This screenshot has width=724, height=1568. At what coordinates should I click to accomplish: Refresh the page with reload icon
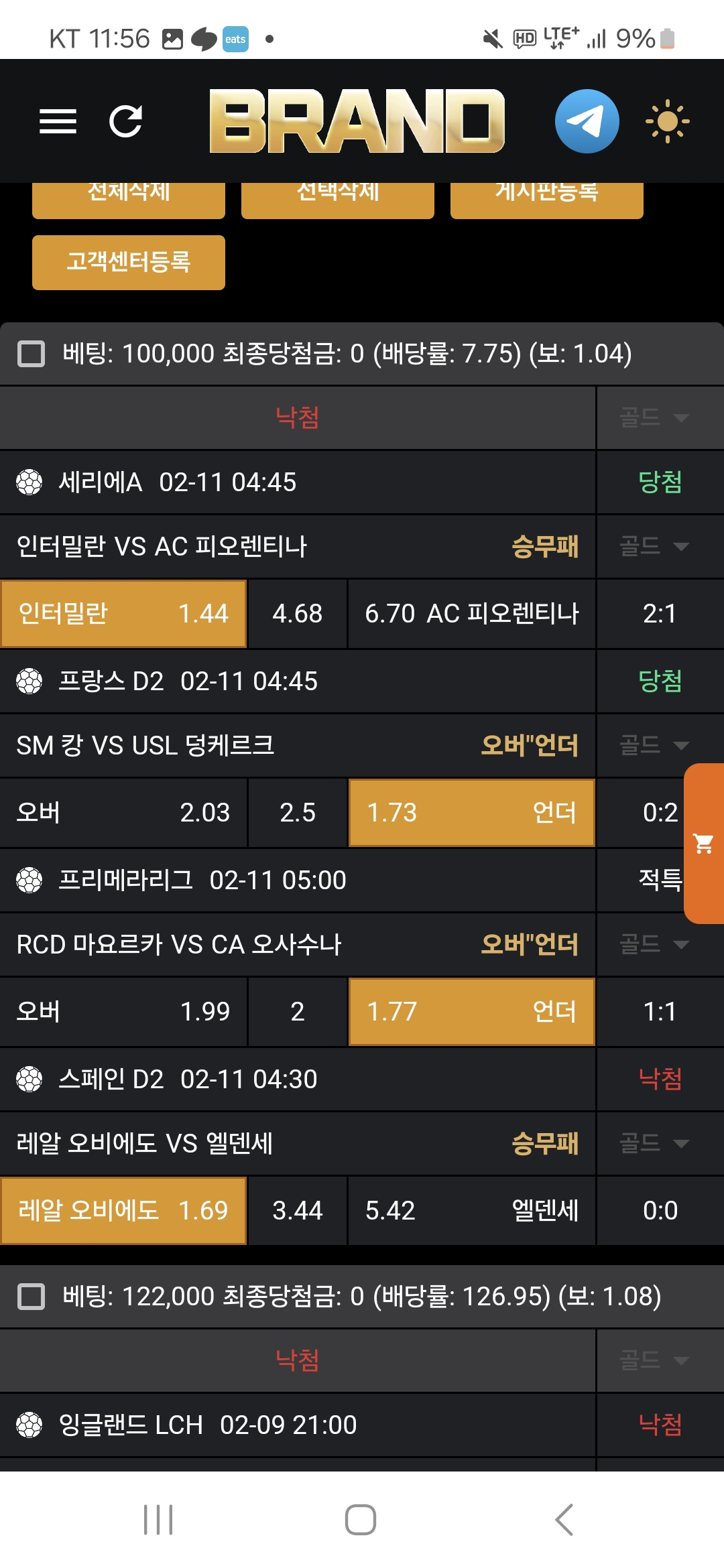[126, 121]
